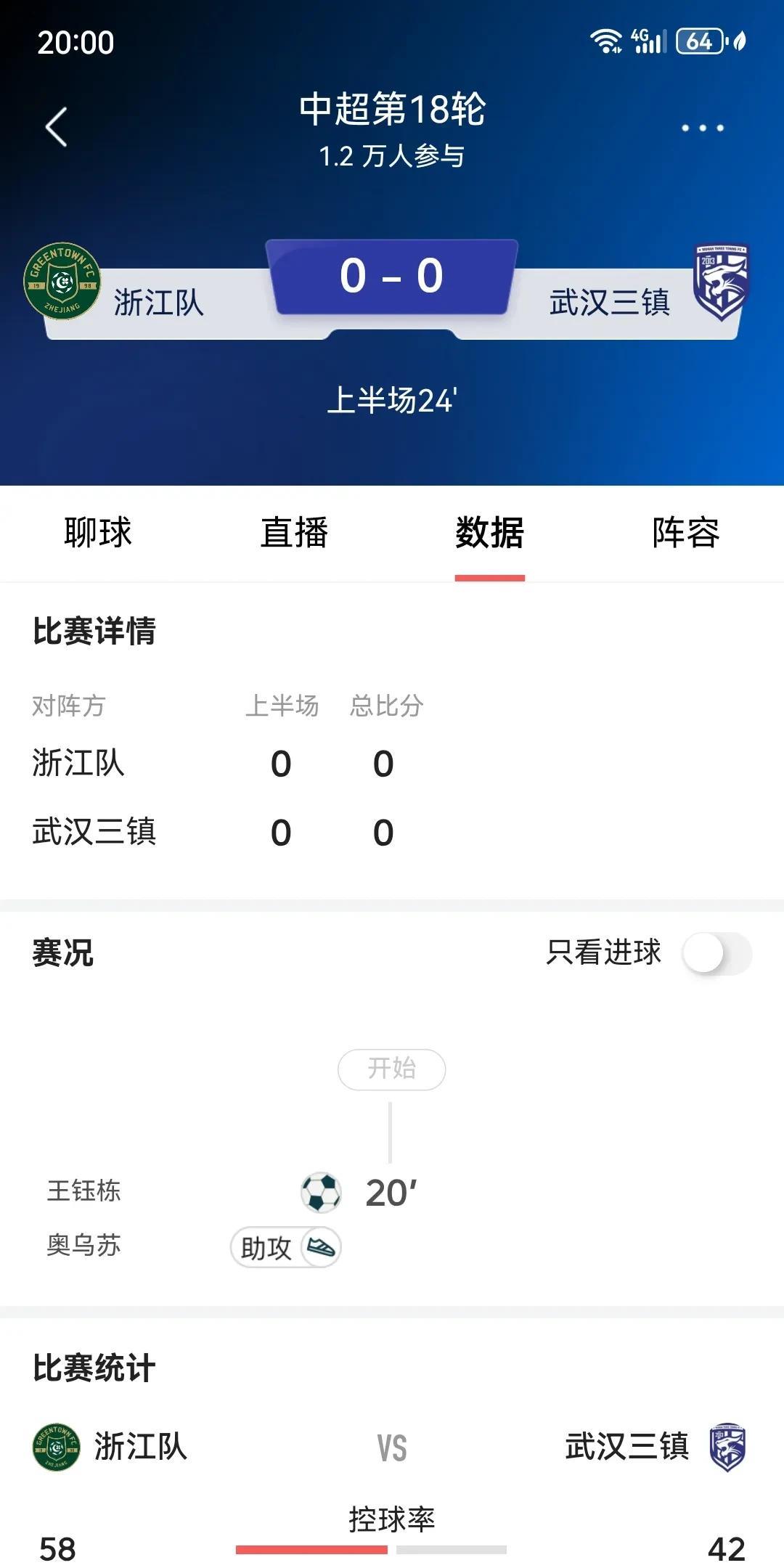The width and height of the screenshot is (784, 1568).
Task: Switch to the 聊球 tab
Action: coord(98,532)
